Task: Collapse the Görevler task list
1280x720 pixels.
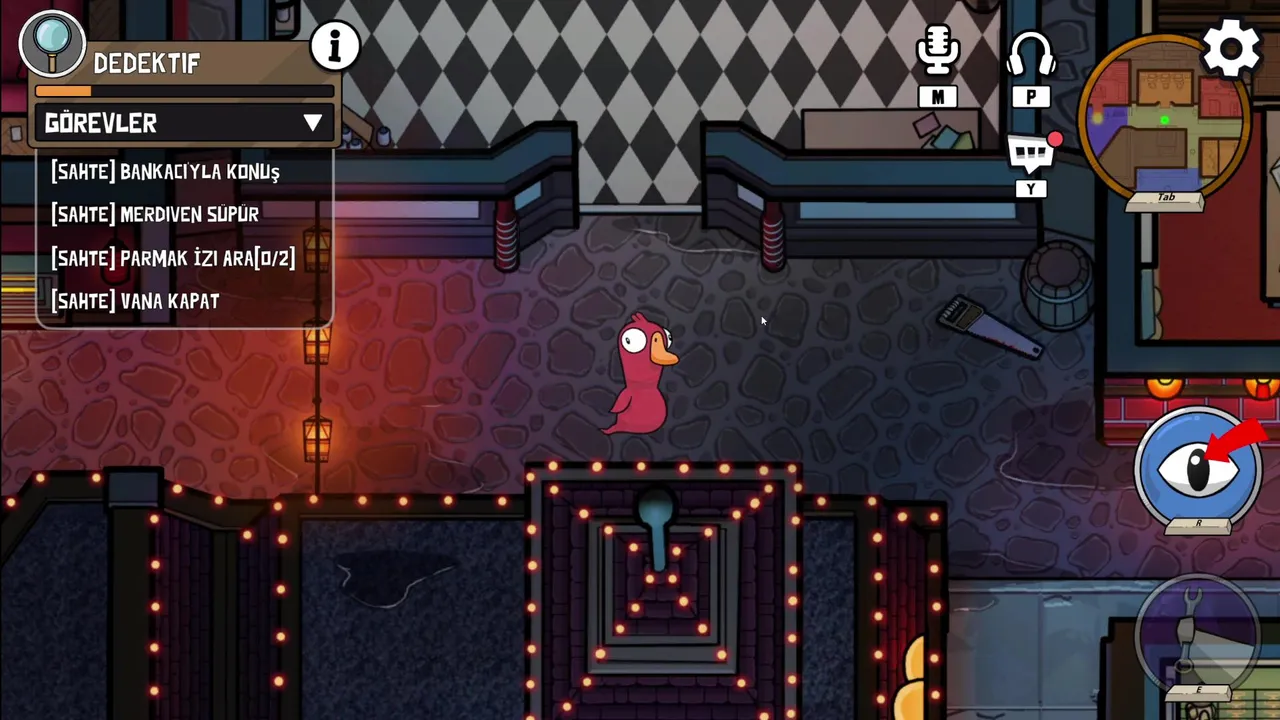Action: pos(313,123)
